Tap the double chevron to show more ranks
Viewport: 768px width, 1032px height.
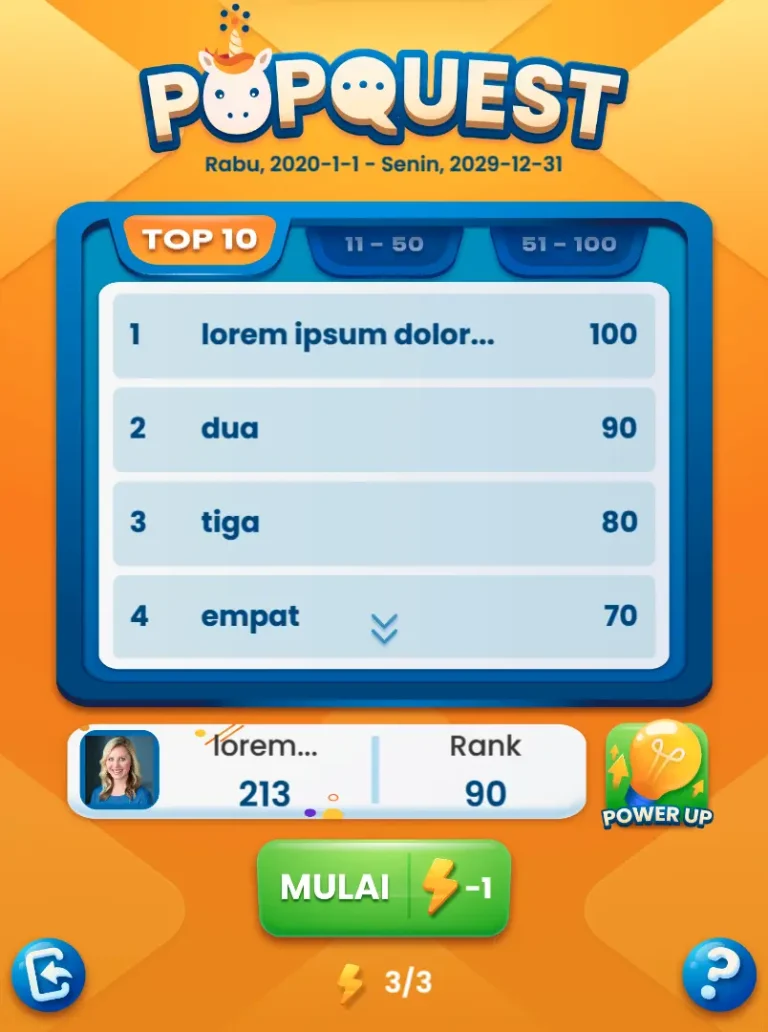click(384, 629)
